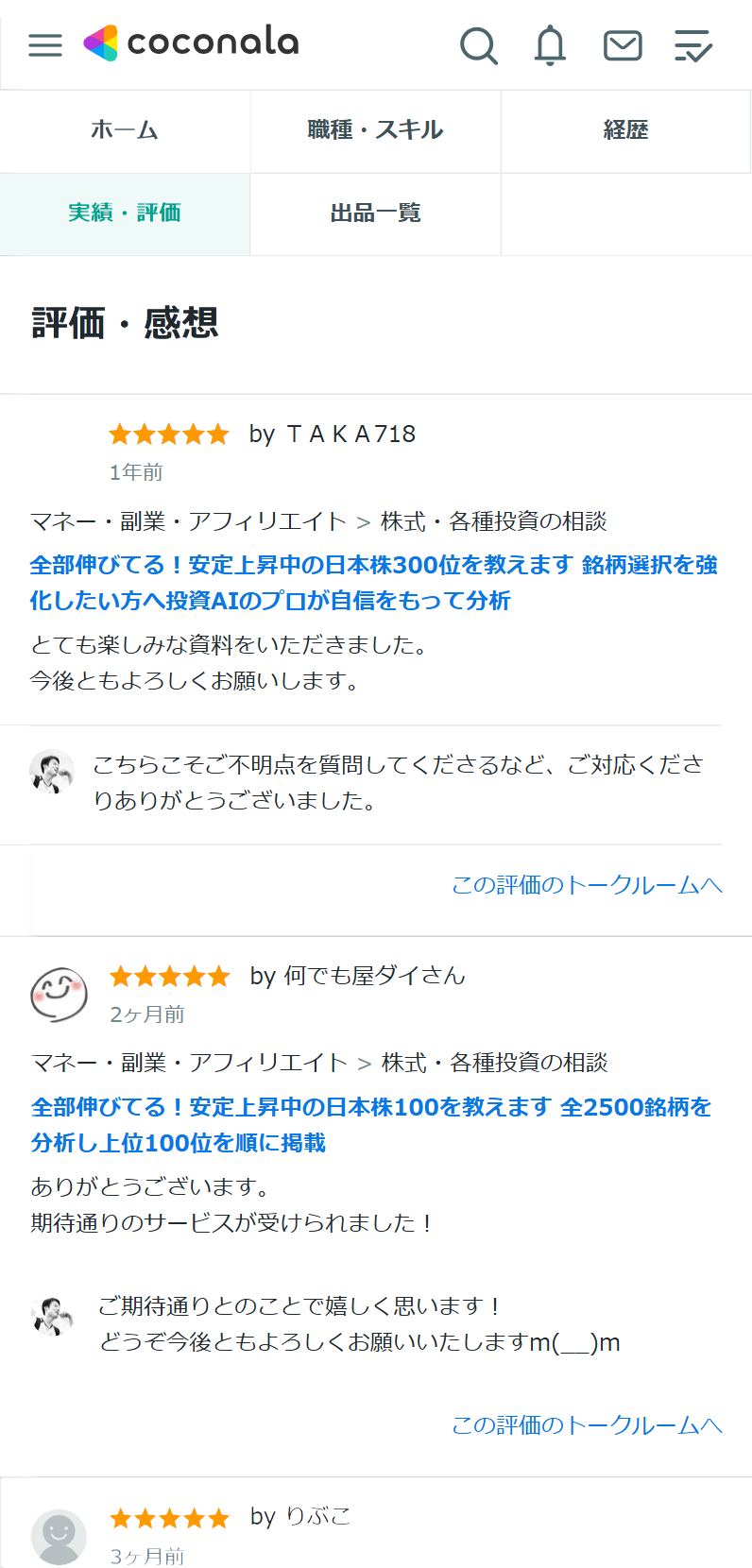Open search with the magnifier icon
The height and width of the screenshot is (1568, 752).
478,44
